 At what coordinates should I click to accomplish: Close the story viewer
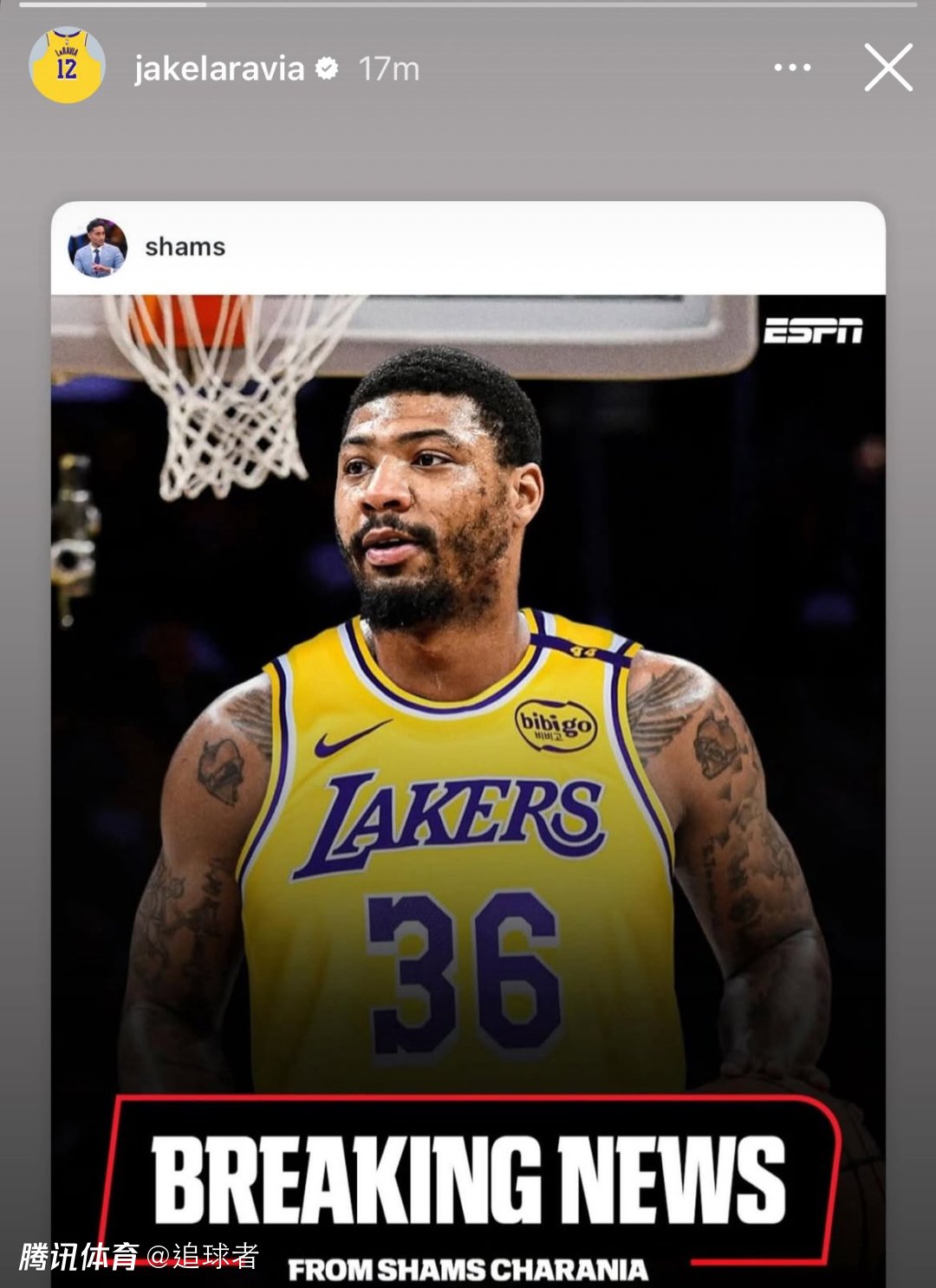[x=888, y=68]
